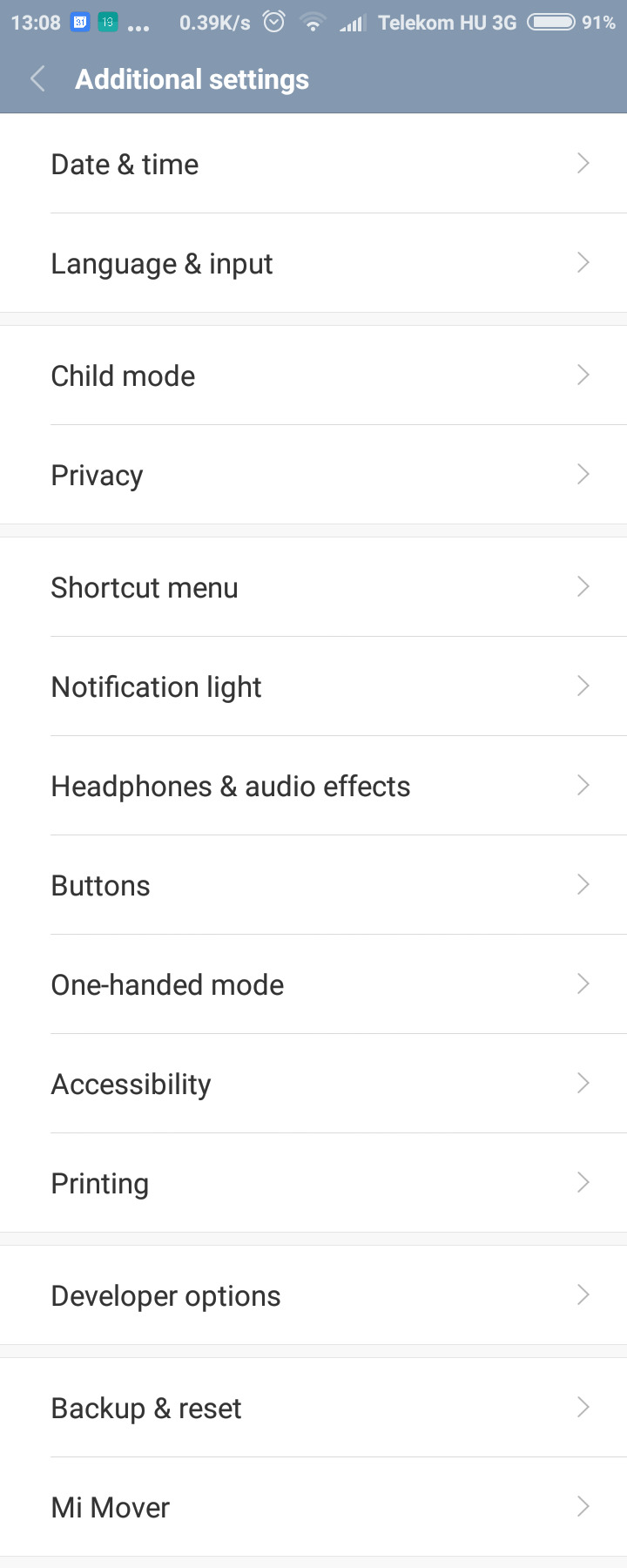Open One-handed mode
The width and height of the screenshot is (627, 1568).
point(313,984)
